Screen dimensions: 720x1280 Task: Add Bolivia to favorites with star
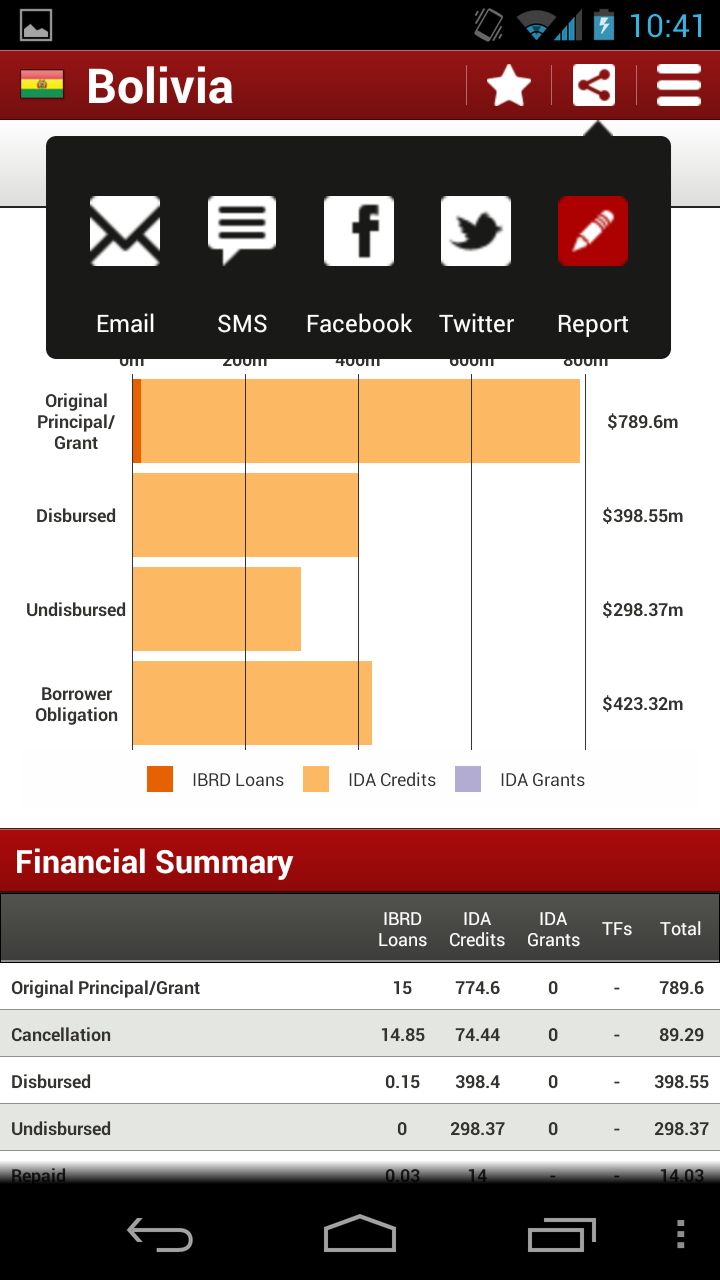[509, 87]
